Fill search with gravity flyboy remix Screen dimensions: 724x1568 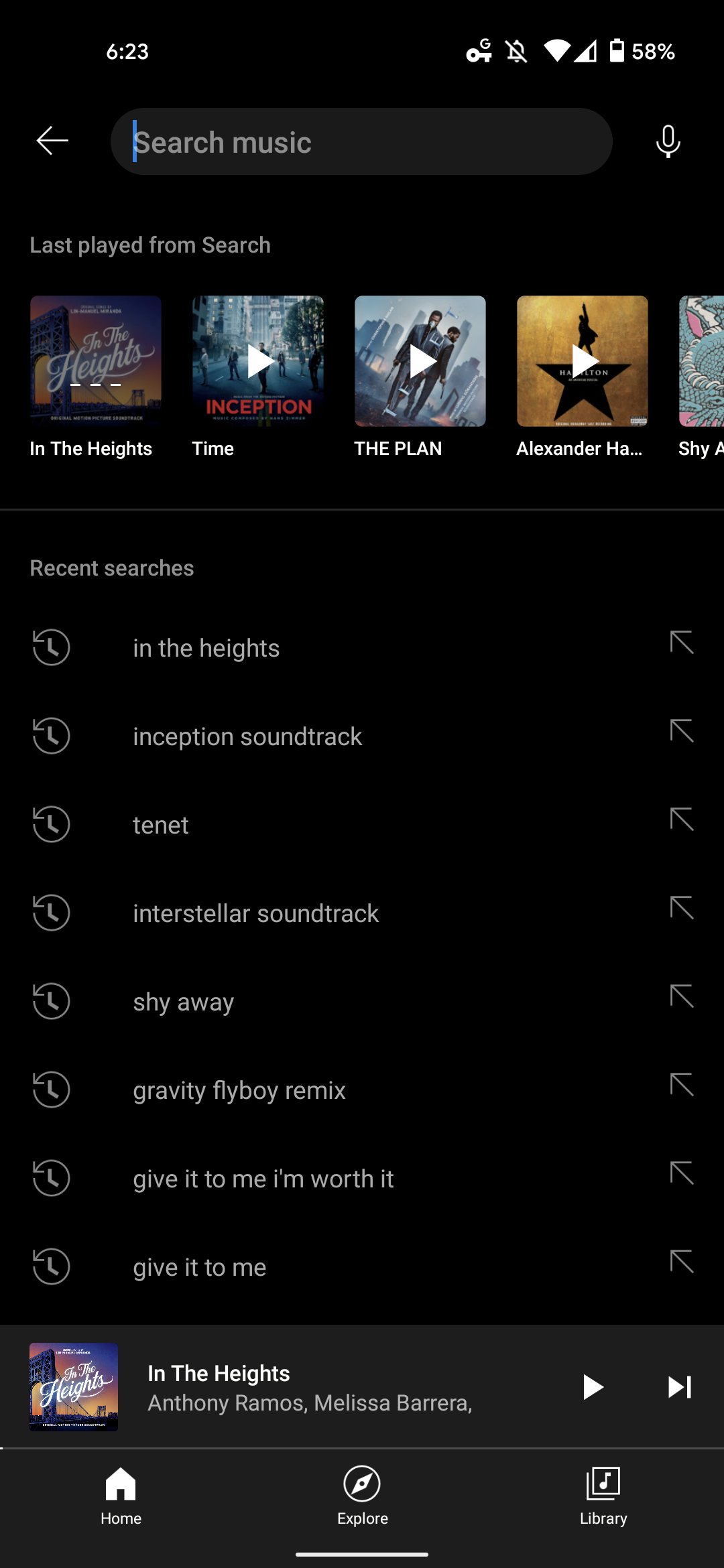(682, 1086)
